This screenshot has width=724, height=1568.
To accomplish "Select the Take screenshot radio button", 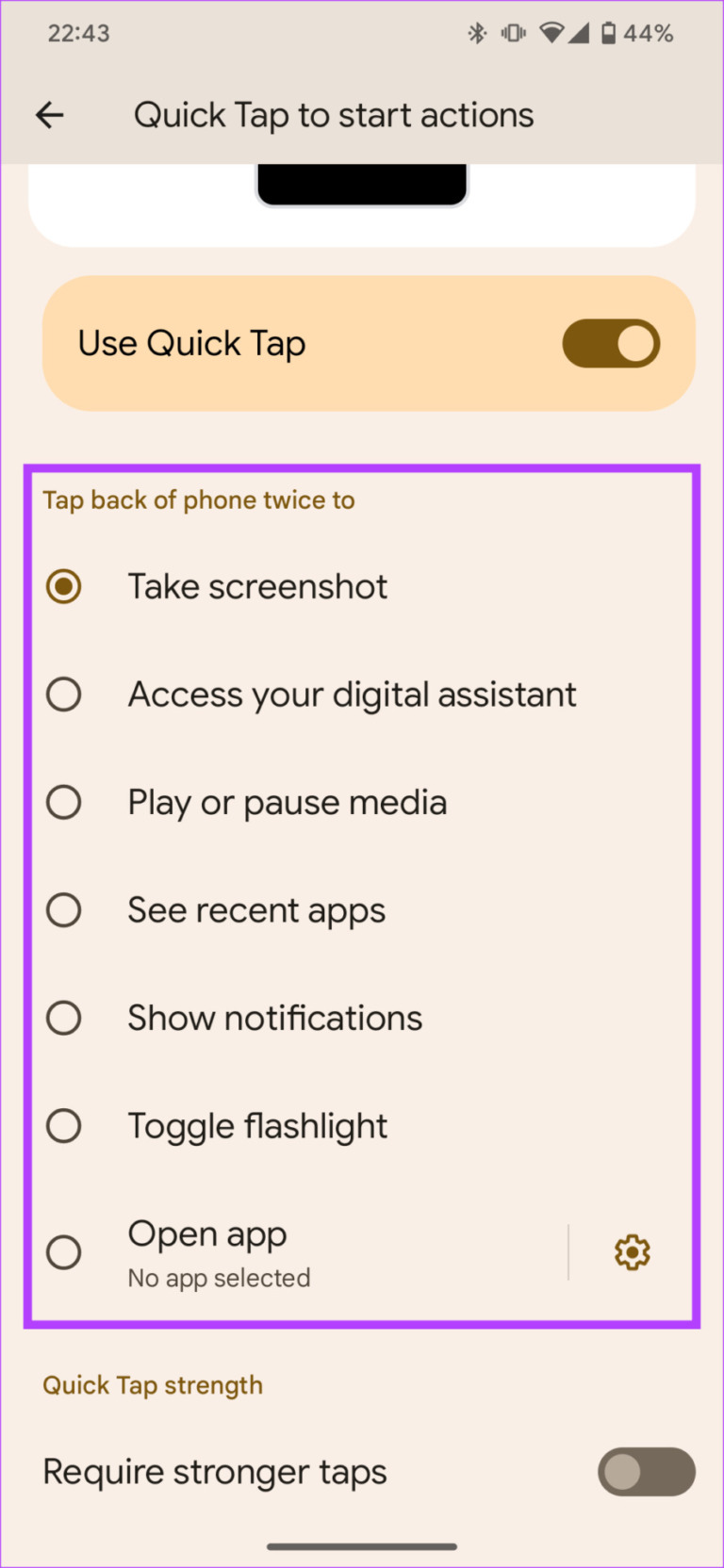I will point(64,586).
